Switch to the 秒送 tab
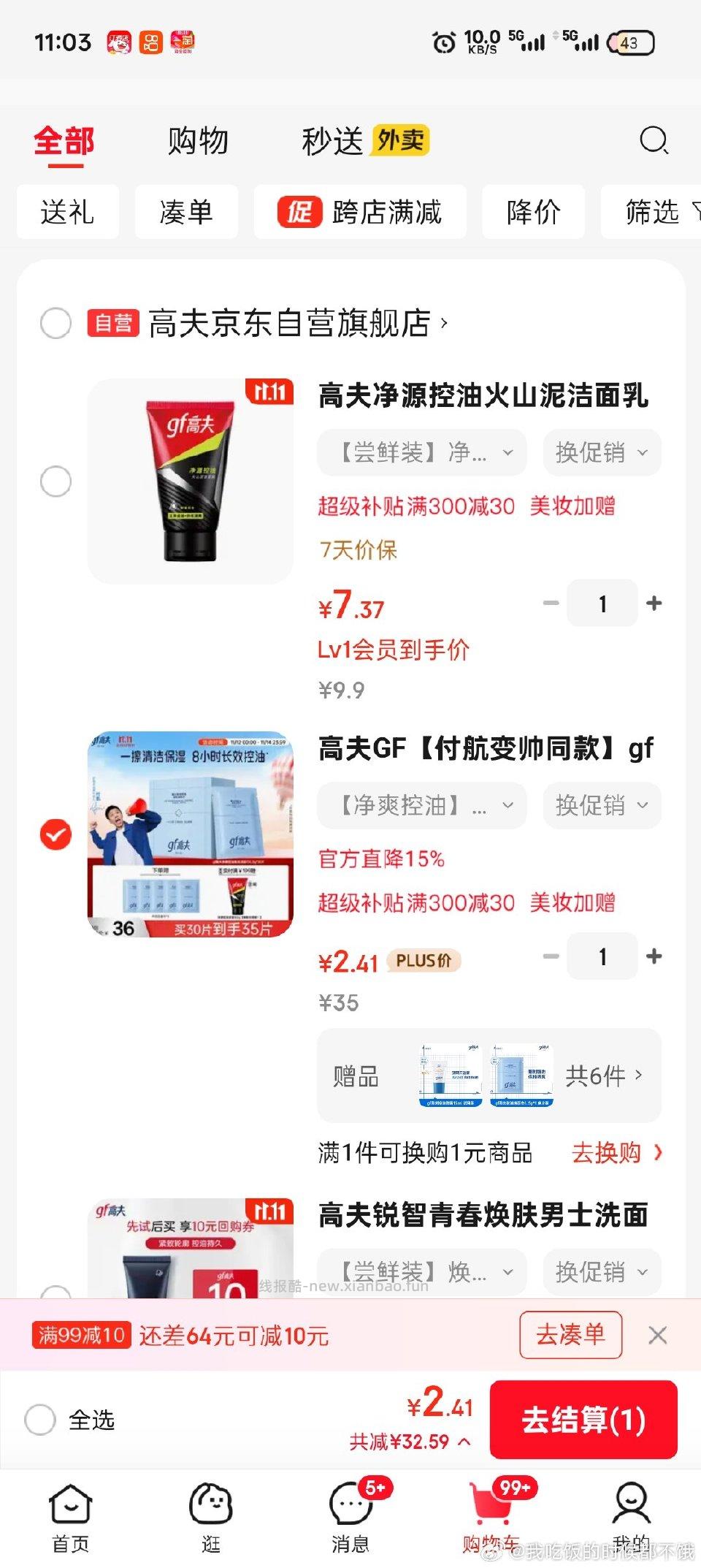The image size is (701, 1568). pyautogui.click(x=331, y=140)
